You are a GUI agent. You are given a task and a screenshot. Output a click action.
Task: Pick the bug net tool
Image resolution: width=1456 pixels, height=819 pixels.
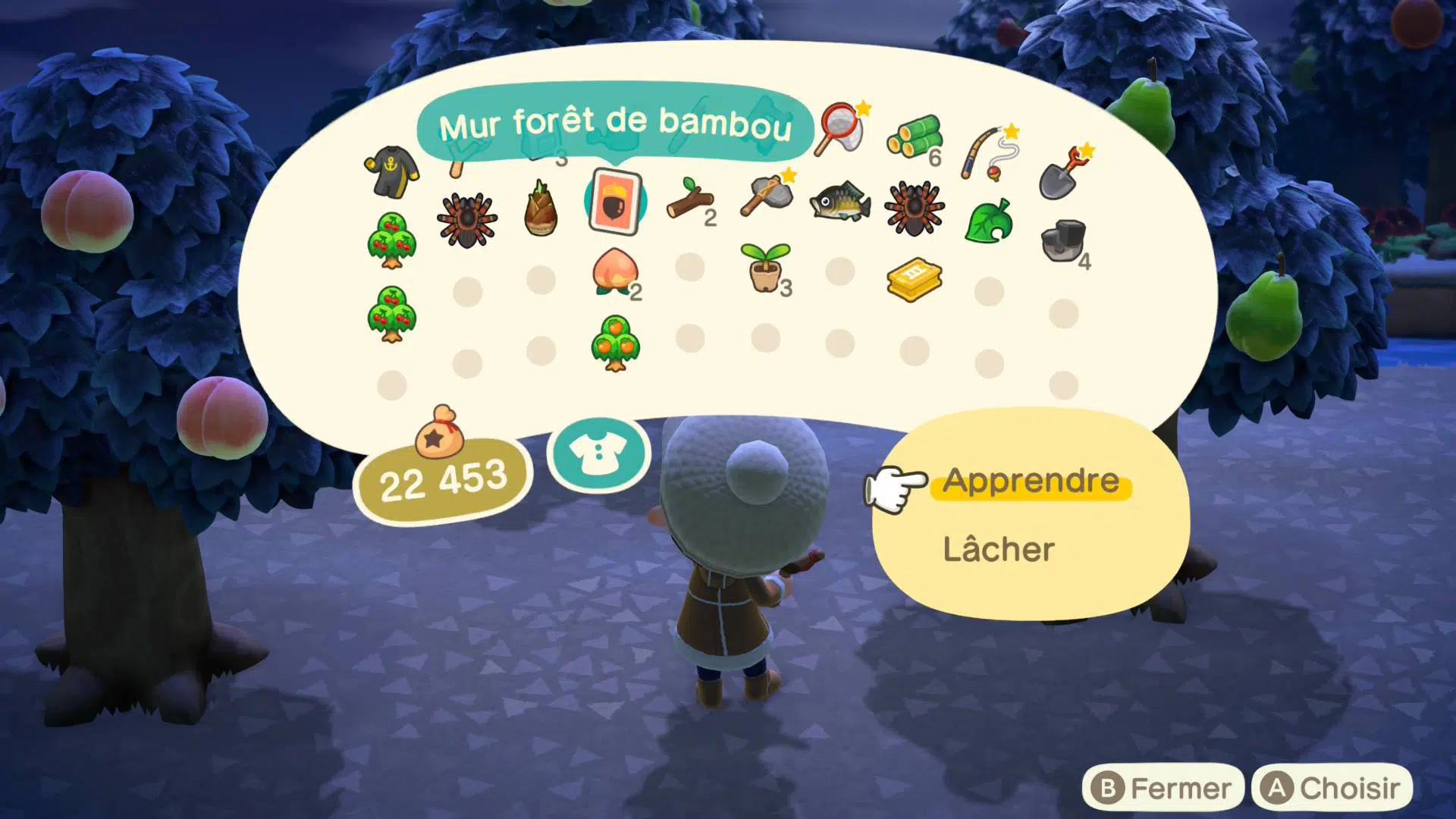coord(839,129)
